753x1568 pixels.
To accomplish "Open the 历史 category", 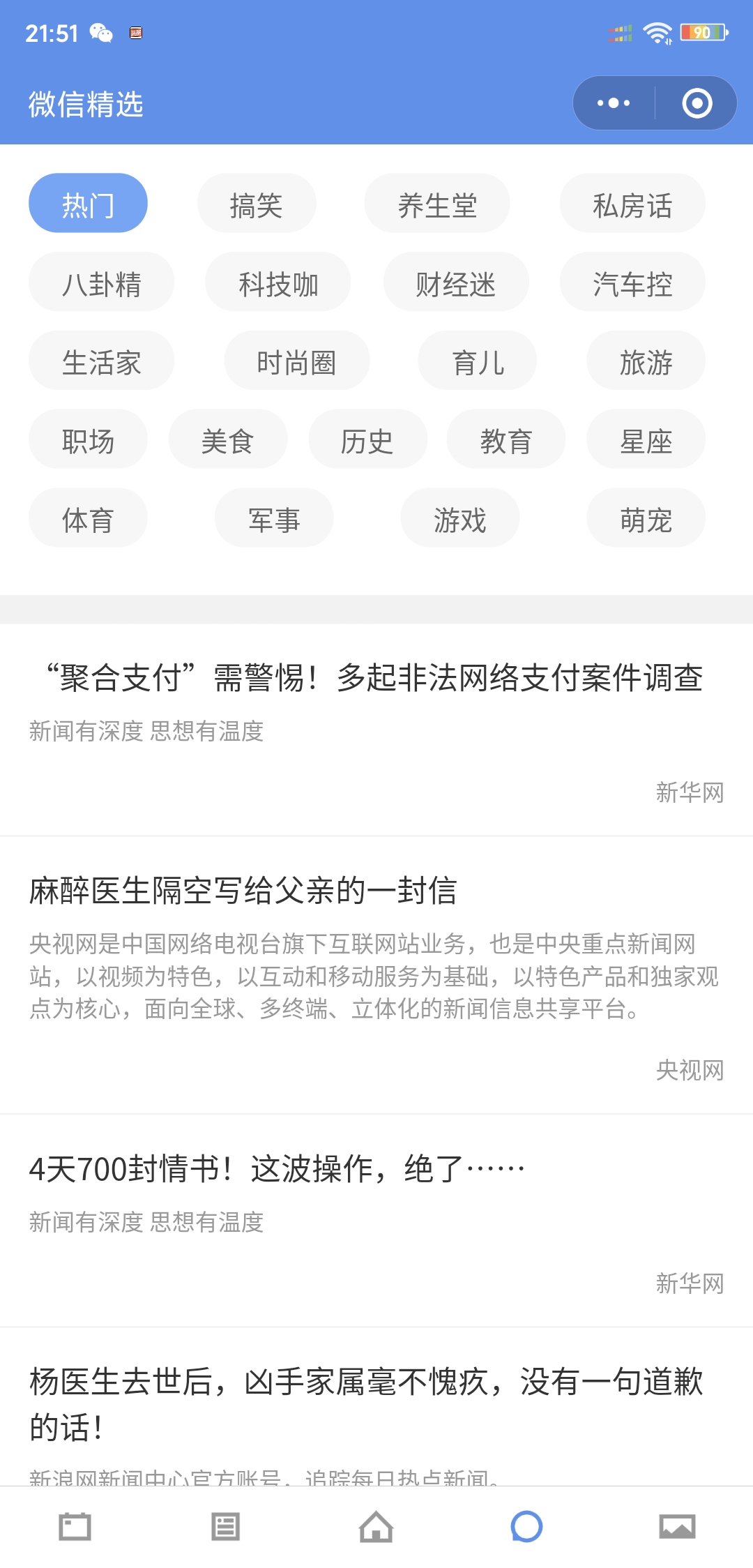I will [x=367, y=439].
